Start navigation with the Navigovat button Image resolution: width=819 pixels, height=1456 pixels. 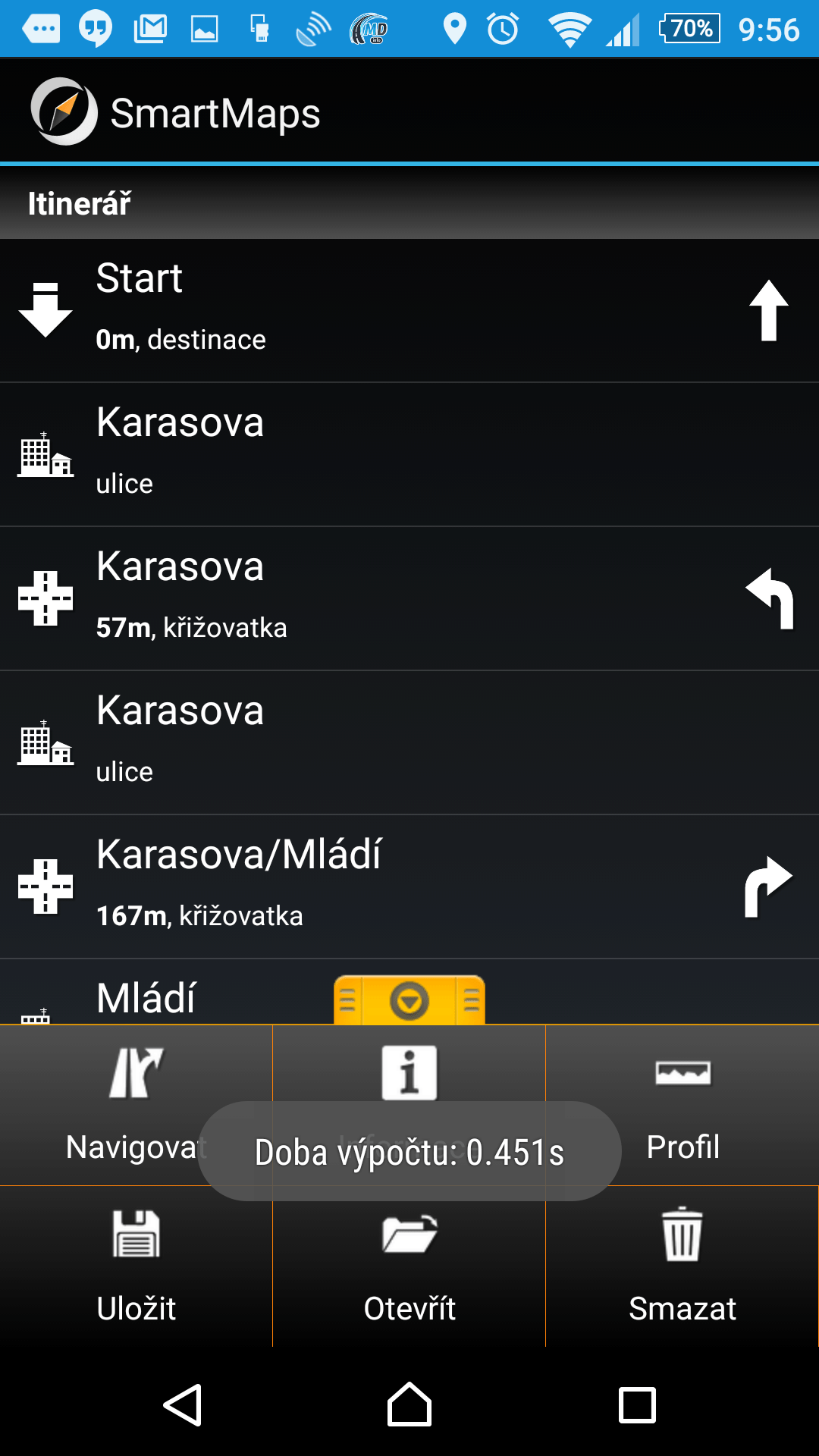[x=136, y=1105]
